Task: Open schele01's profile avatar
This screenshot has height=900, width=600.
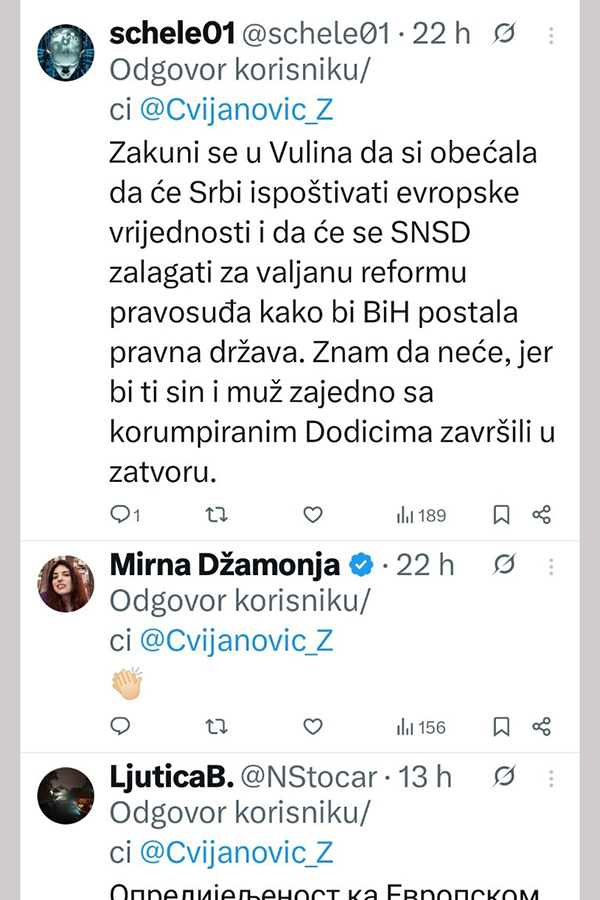Action: tap(65, 52)
